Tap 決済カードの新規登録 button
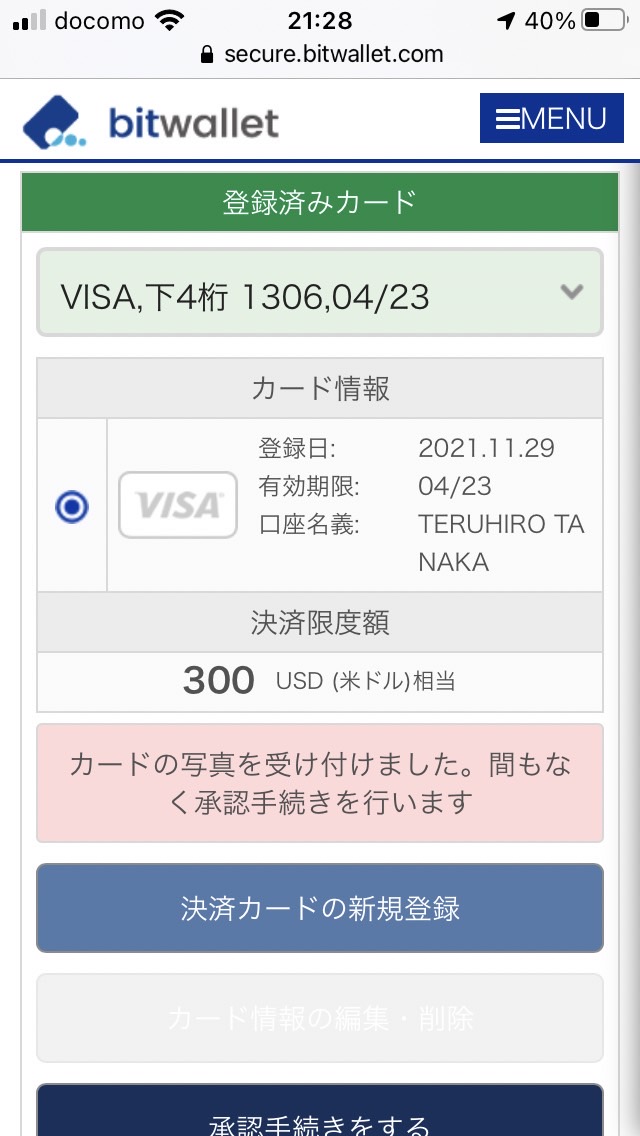This screenshot has height=1136, width=640. coord(320,908)
